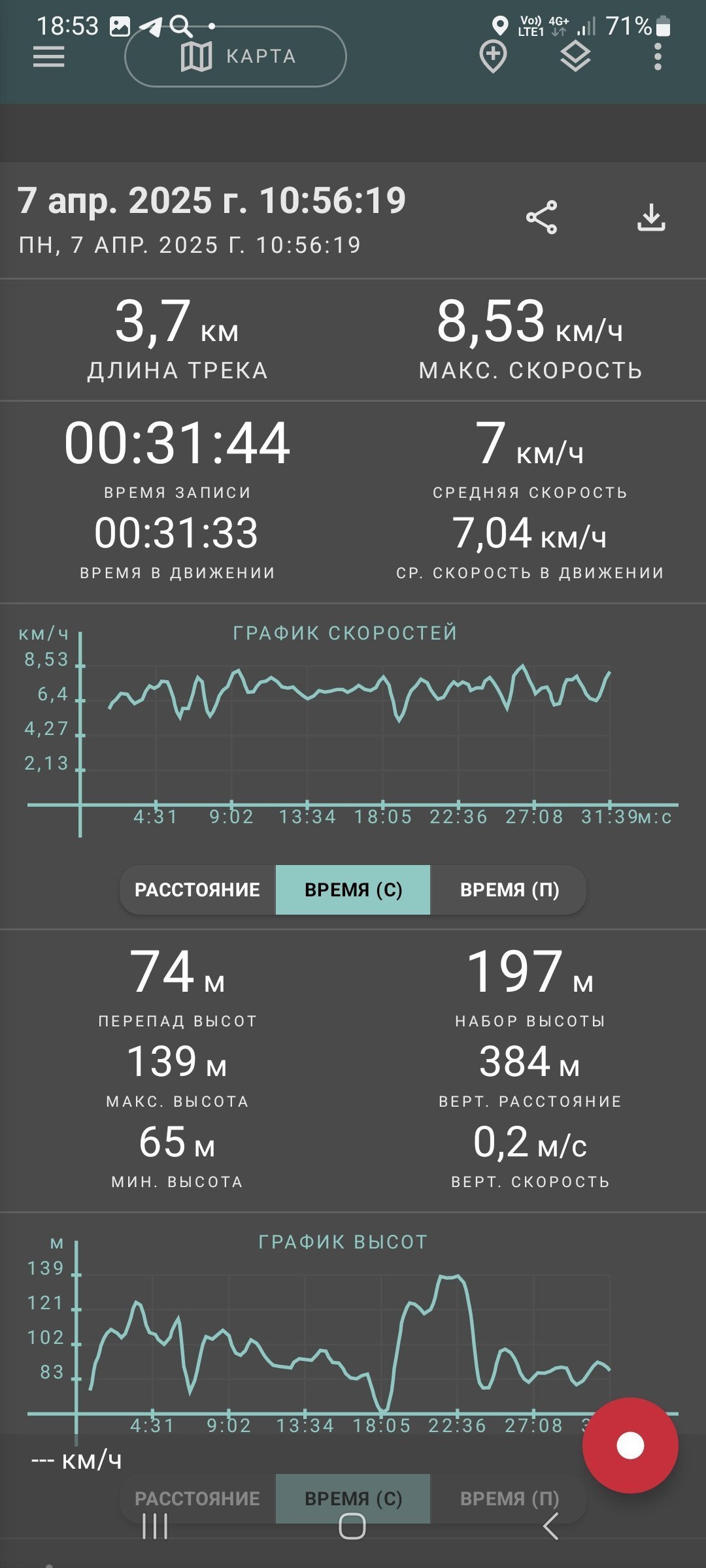
Task: Go back with system navigation
Action: point(550,1527)
